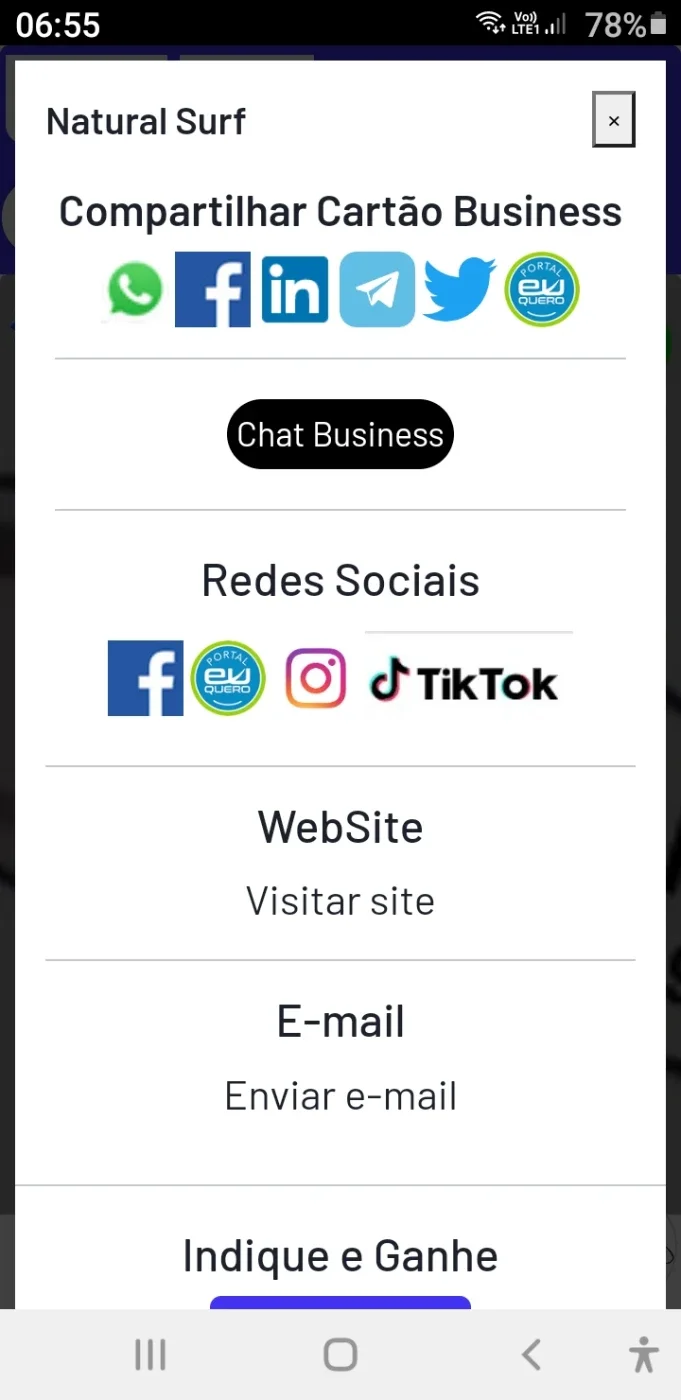681x1400 pixels.
Task: Tap Enviar e-mail link
Action: pyautogui.click(x=340, y=1096)
